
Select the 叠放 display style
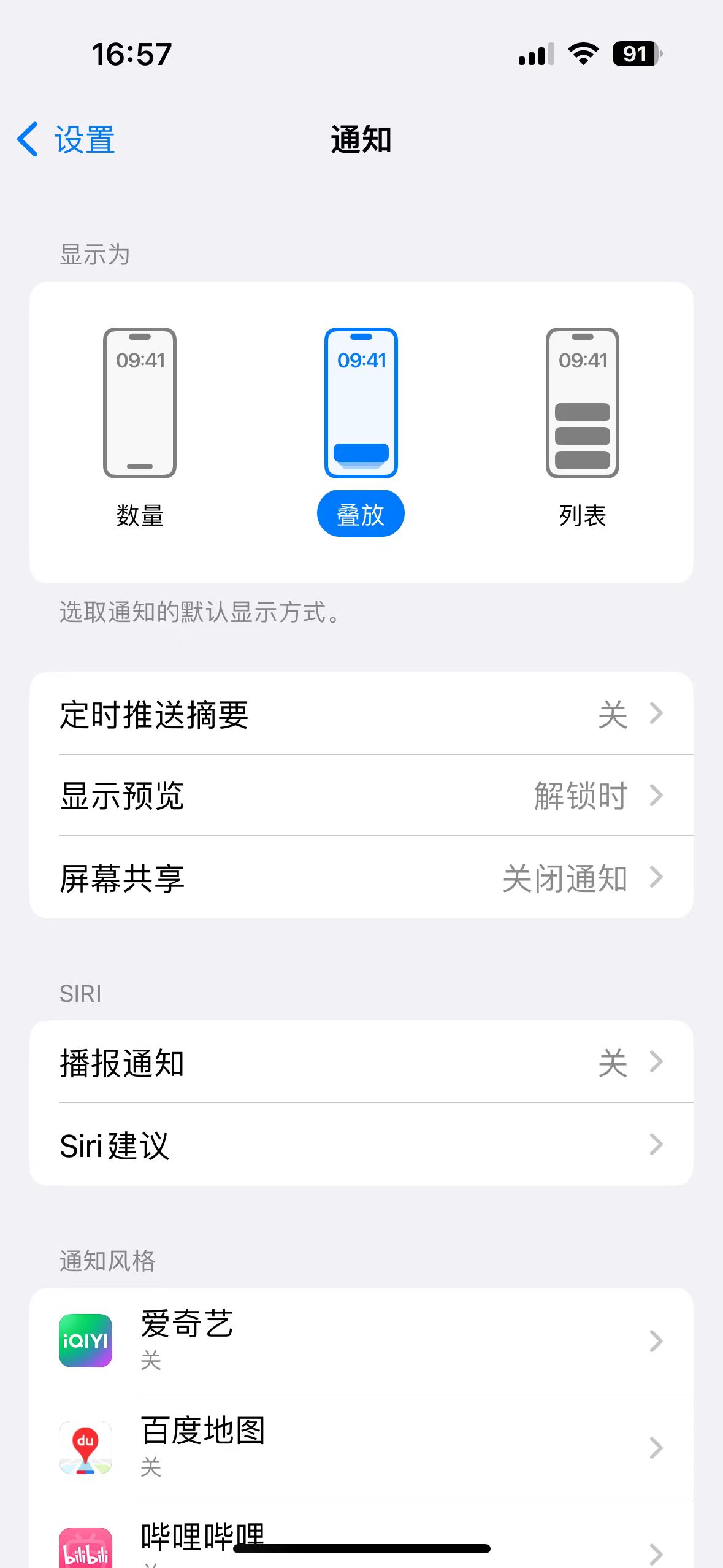point(361,429)
